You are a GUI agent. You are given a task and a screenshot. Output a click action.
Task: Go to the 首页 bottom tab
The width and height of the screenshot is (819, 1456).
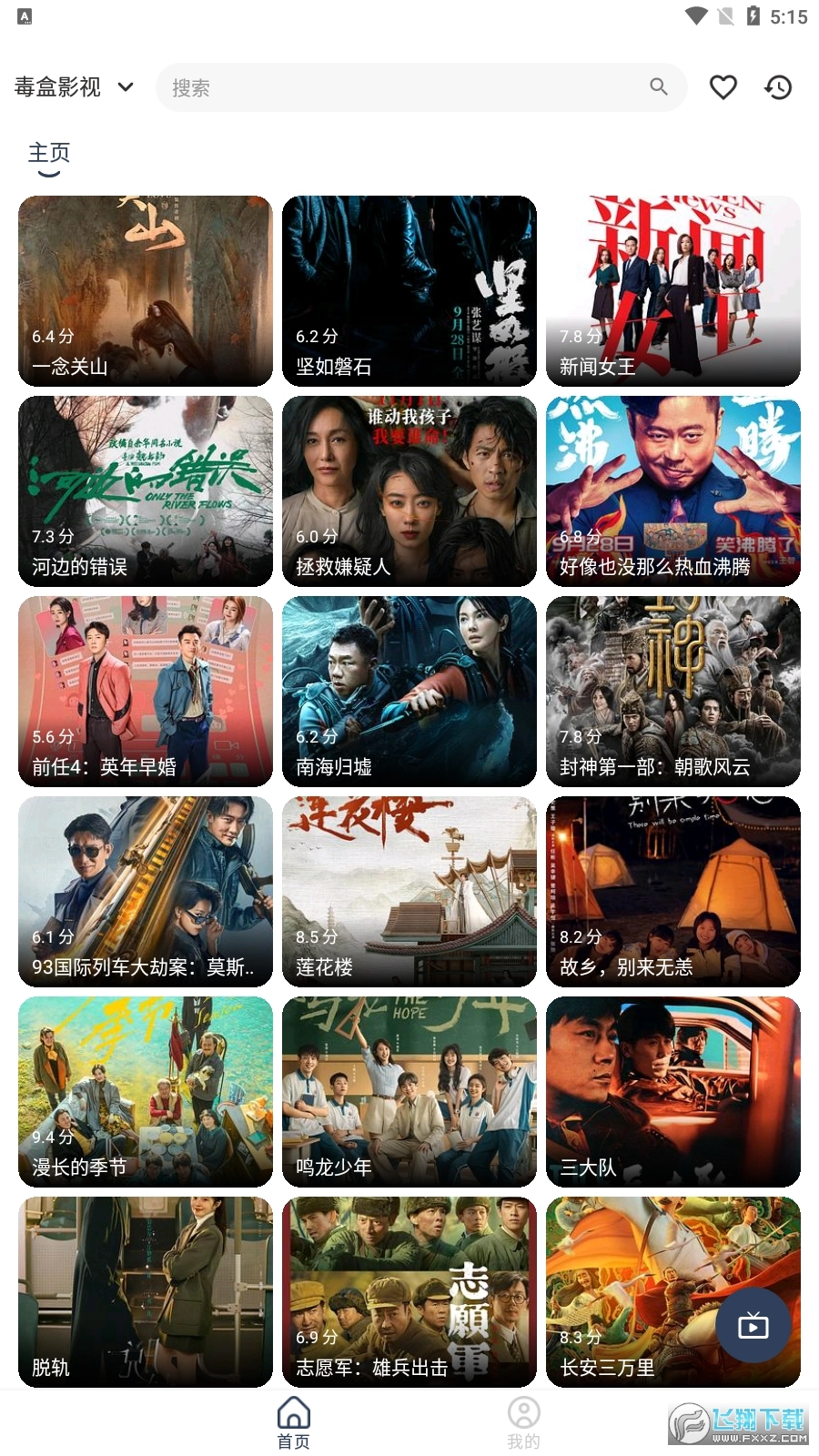click(x=293, y=1422)
